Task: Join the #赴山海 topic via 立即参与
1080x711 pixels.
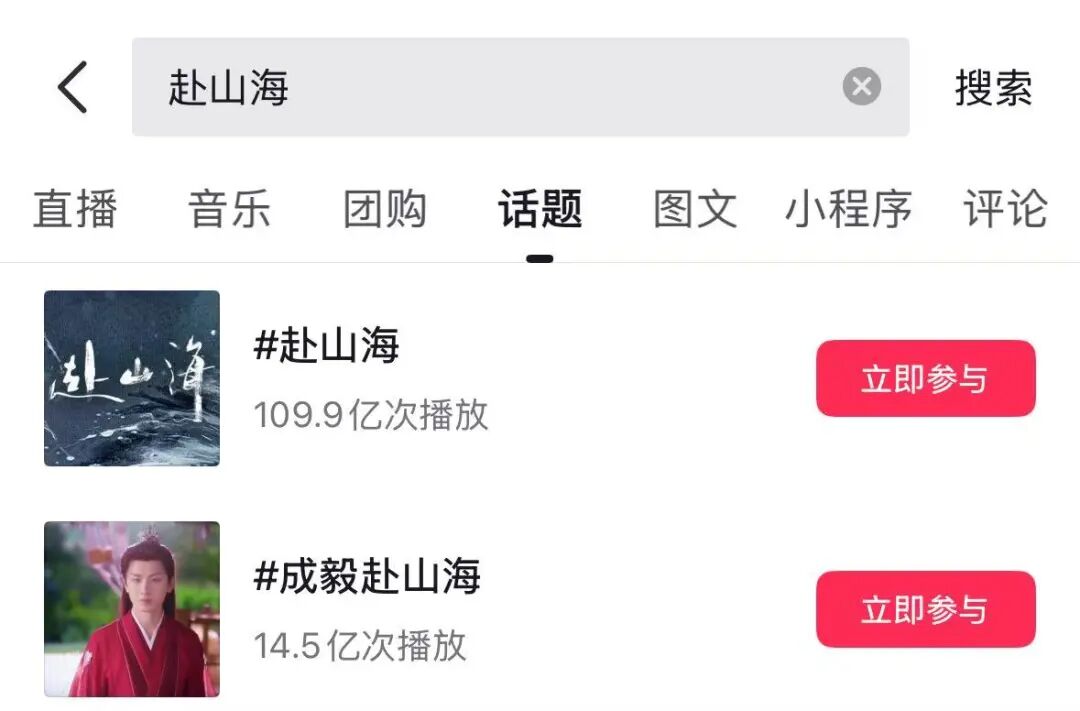Action: [x=925, y=379]
